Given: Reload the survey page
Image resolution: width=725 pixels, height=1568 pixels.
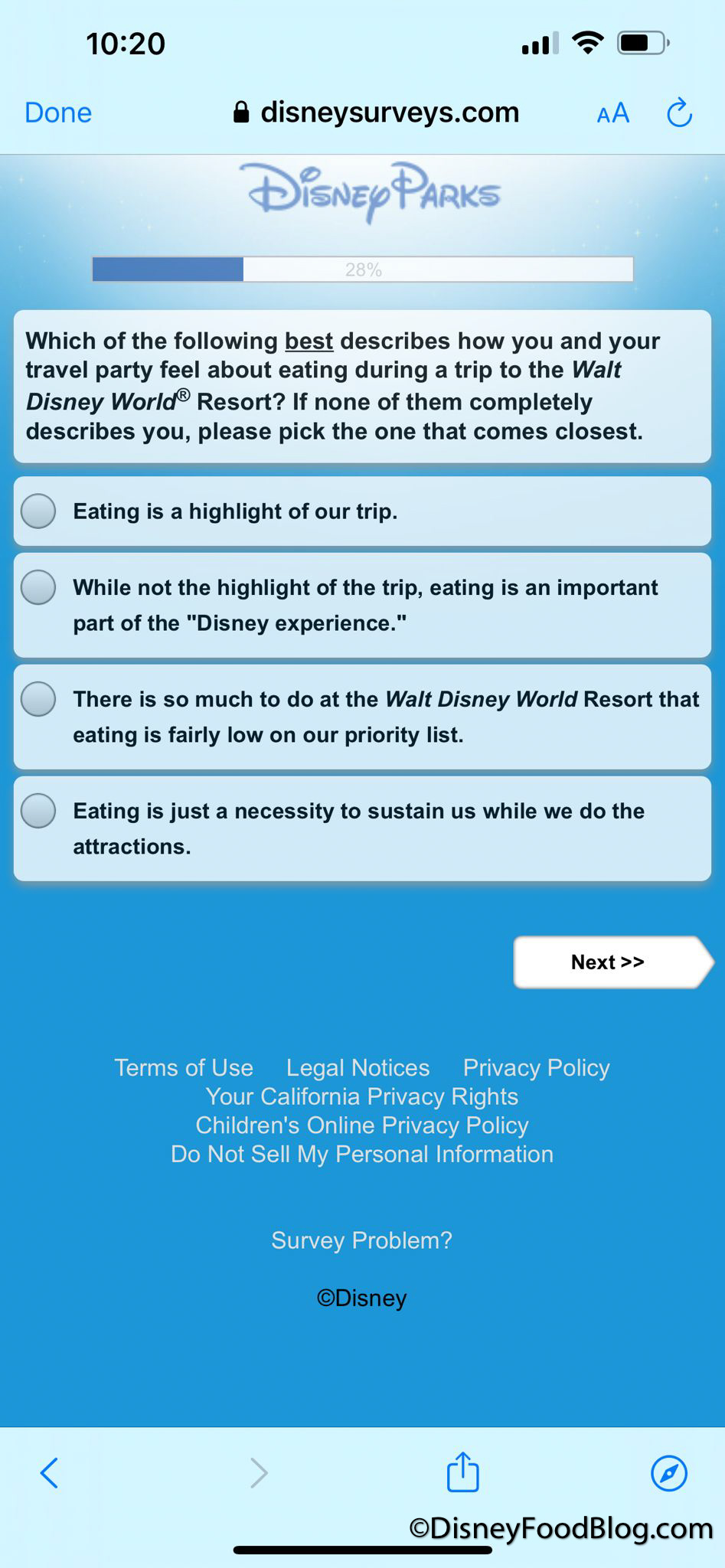Looking at the screenshot, I should [679, 113].
